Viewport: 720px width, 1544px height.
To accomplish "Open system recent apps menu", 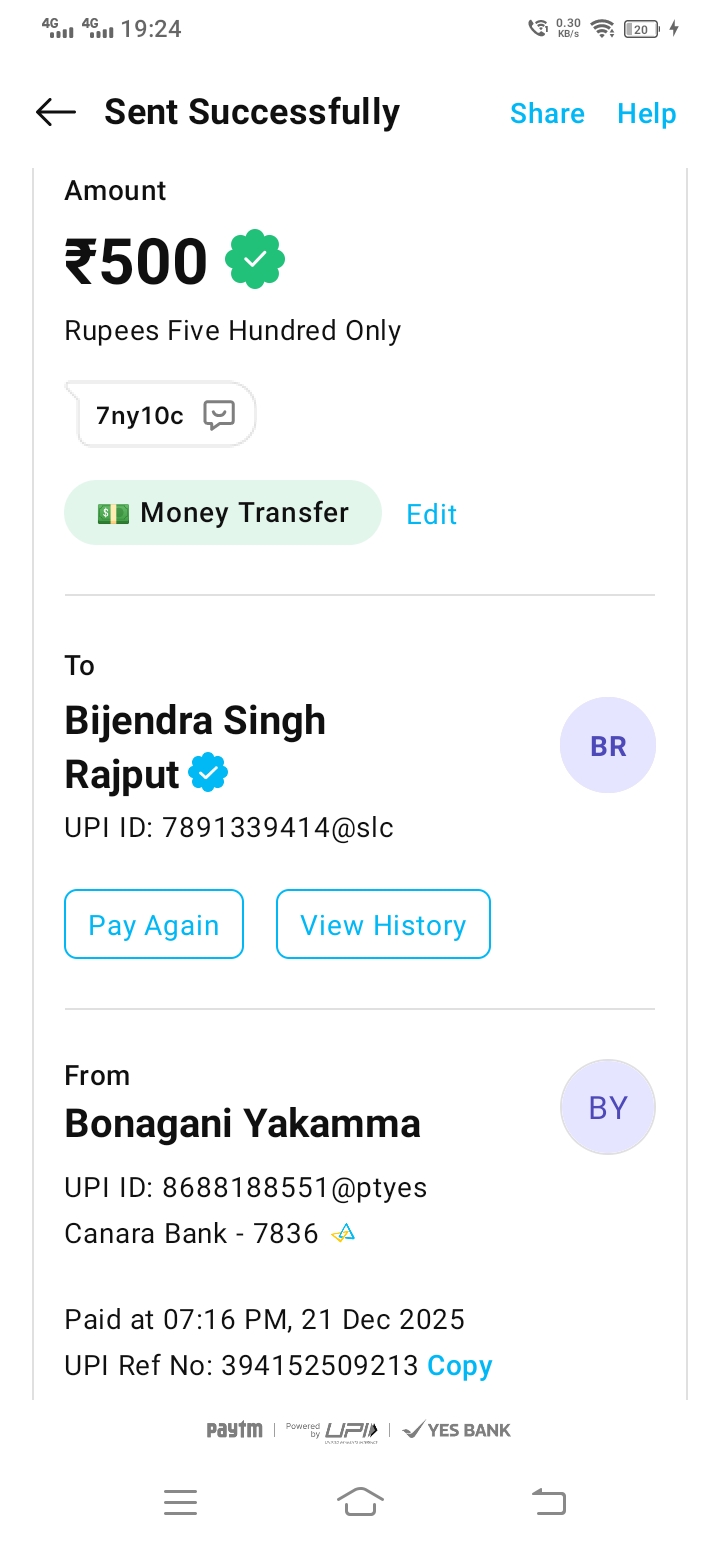I will pyautogui.click(x=180, y=1502).
